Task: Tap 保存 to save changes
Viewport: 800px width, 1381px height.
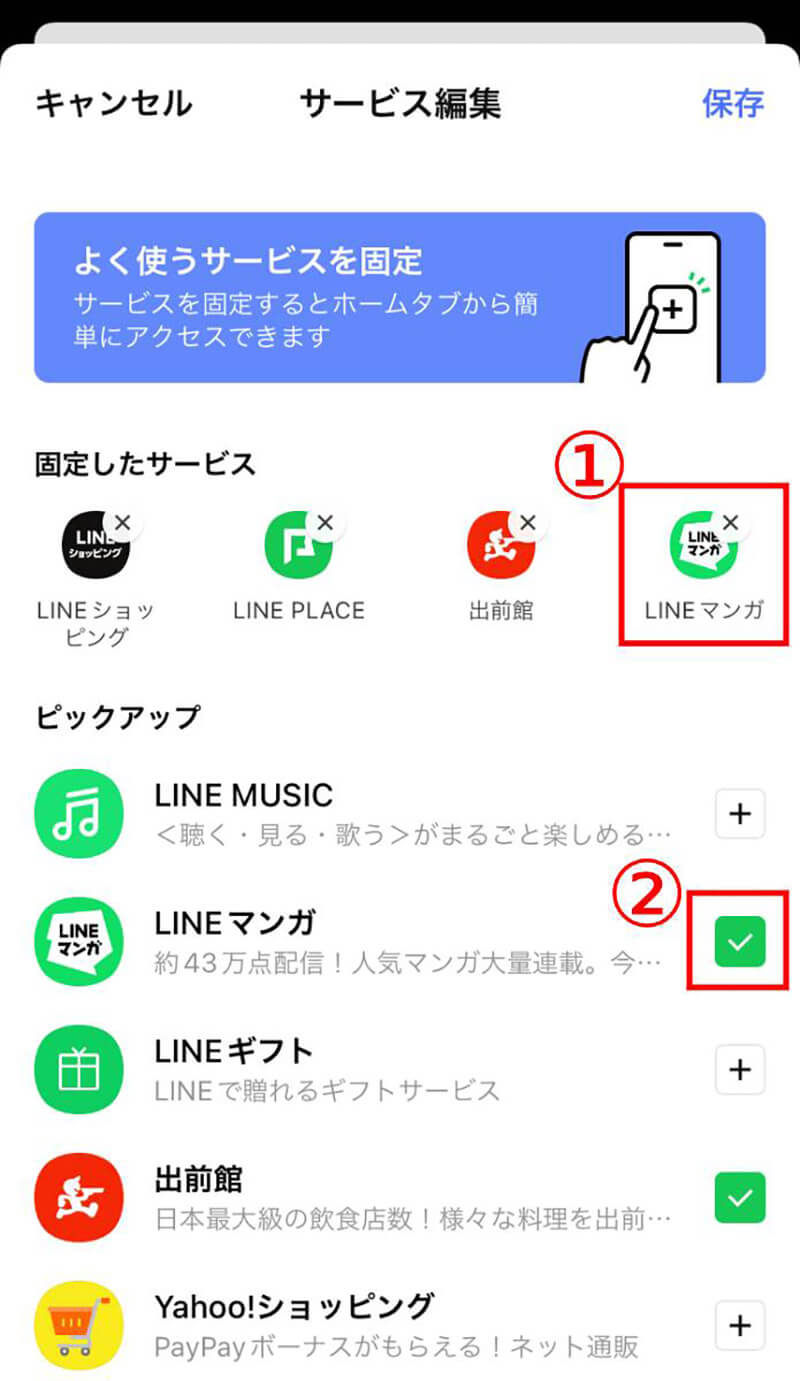Action: tap(735, 103)
